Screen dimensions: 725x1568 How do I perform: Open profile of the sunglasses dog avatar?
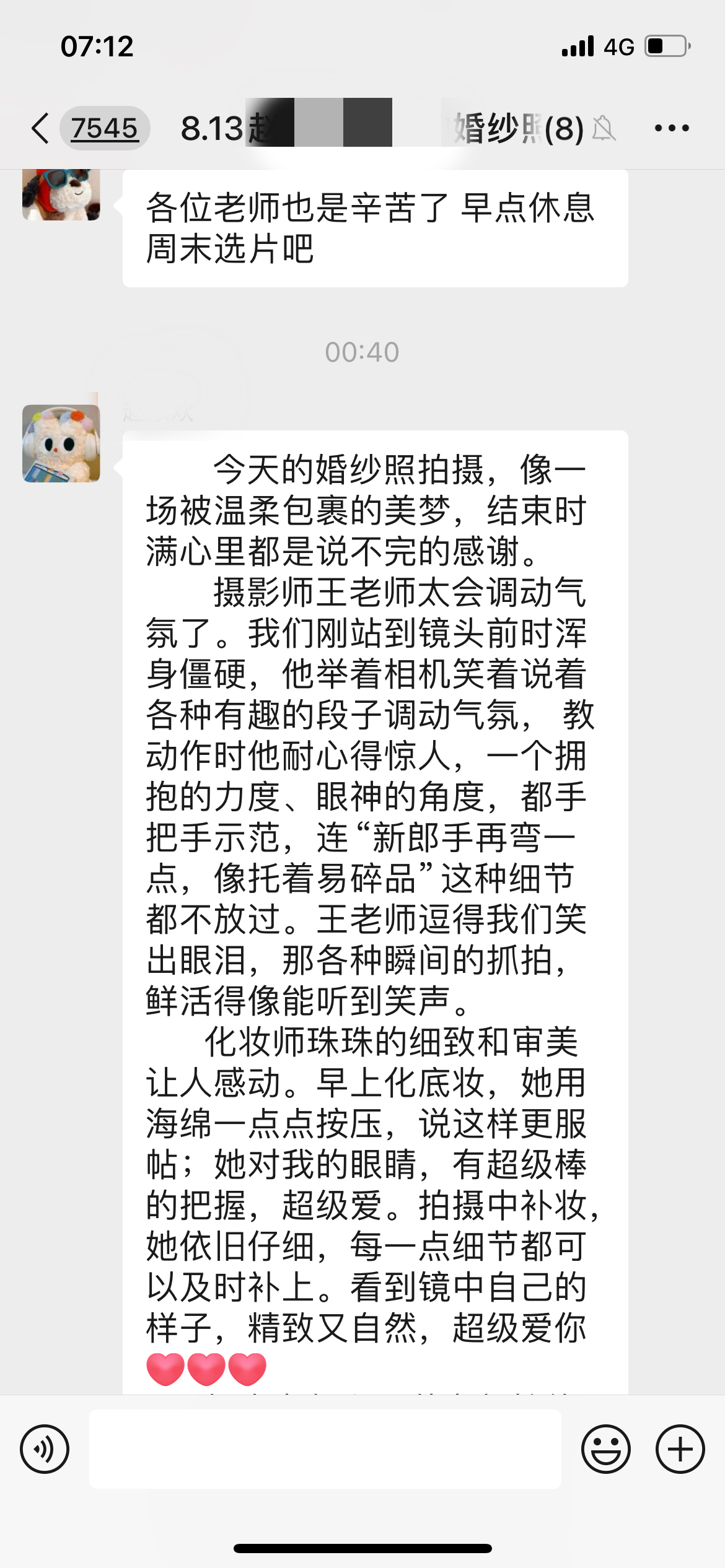pos(61,194)
